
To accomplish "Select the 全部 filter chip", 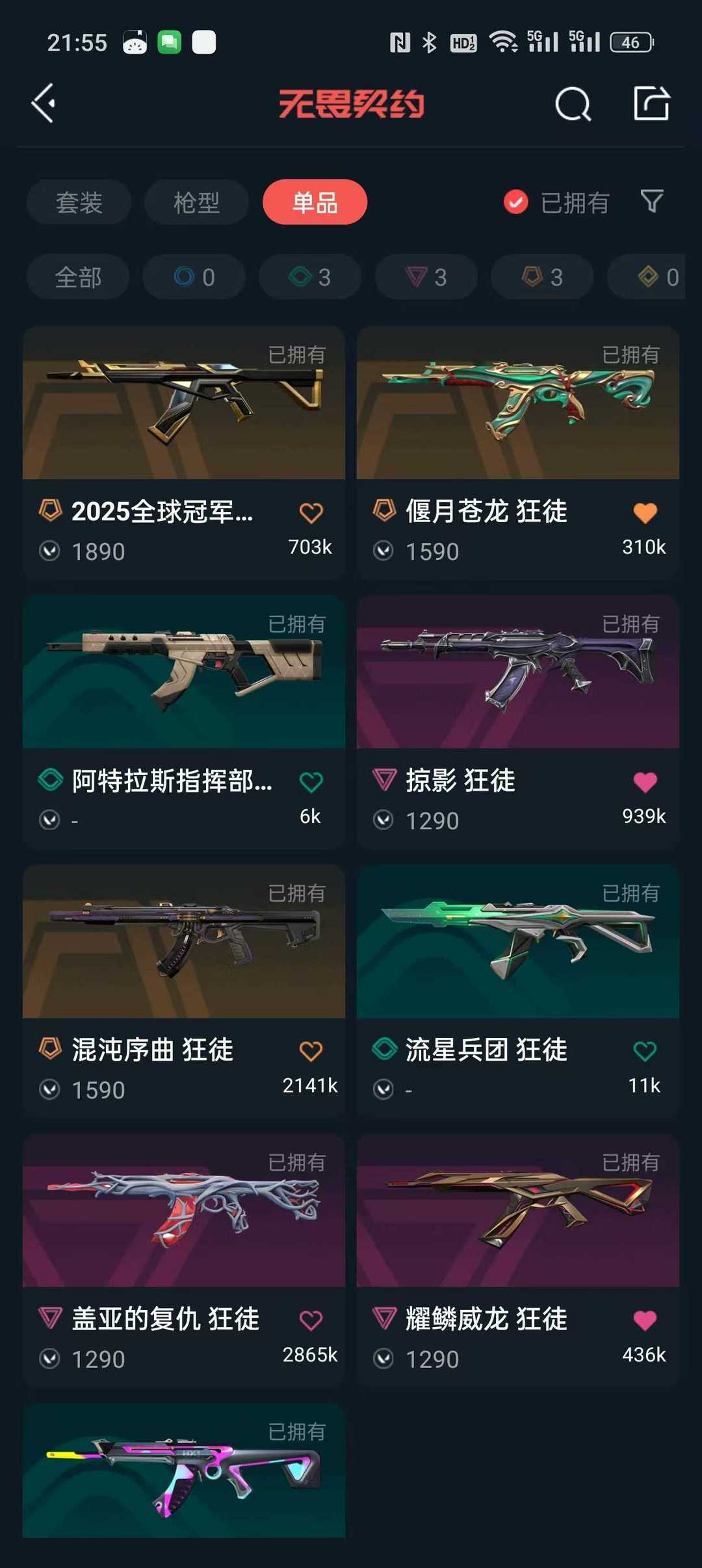I will point(77,277).
